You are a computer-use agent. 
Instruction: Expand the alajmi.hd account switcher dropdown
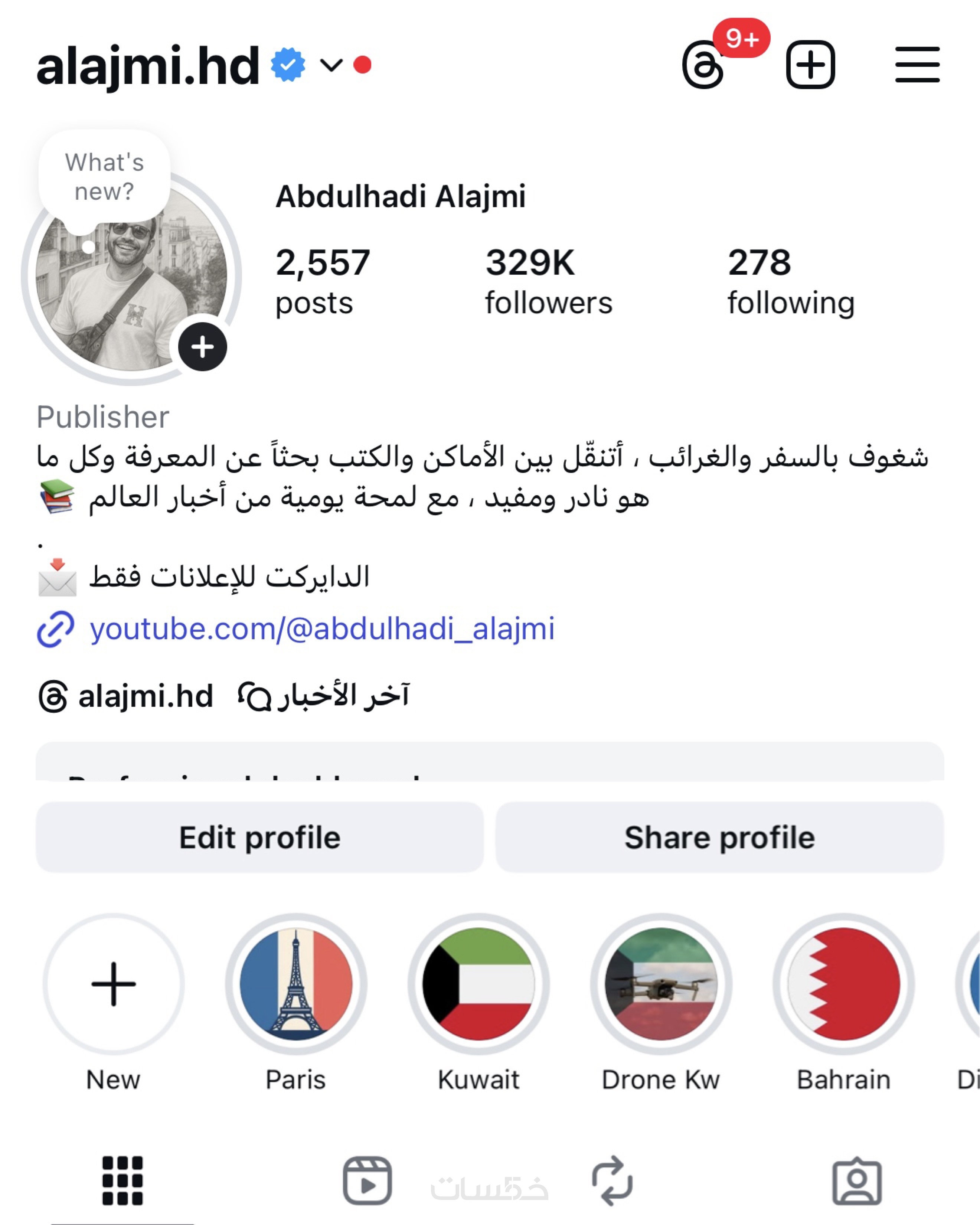(331, 65)
